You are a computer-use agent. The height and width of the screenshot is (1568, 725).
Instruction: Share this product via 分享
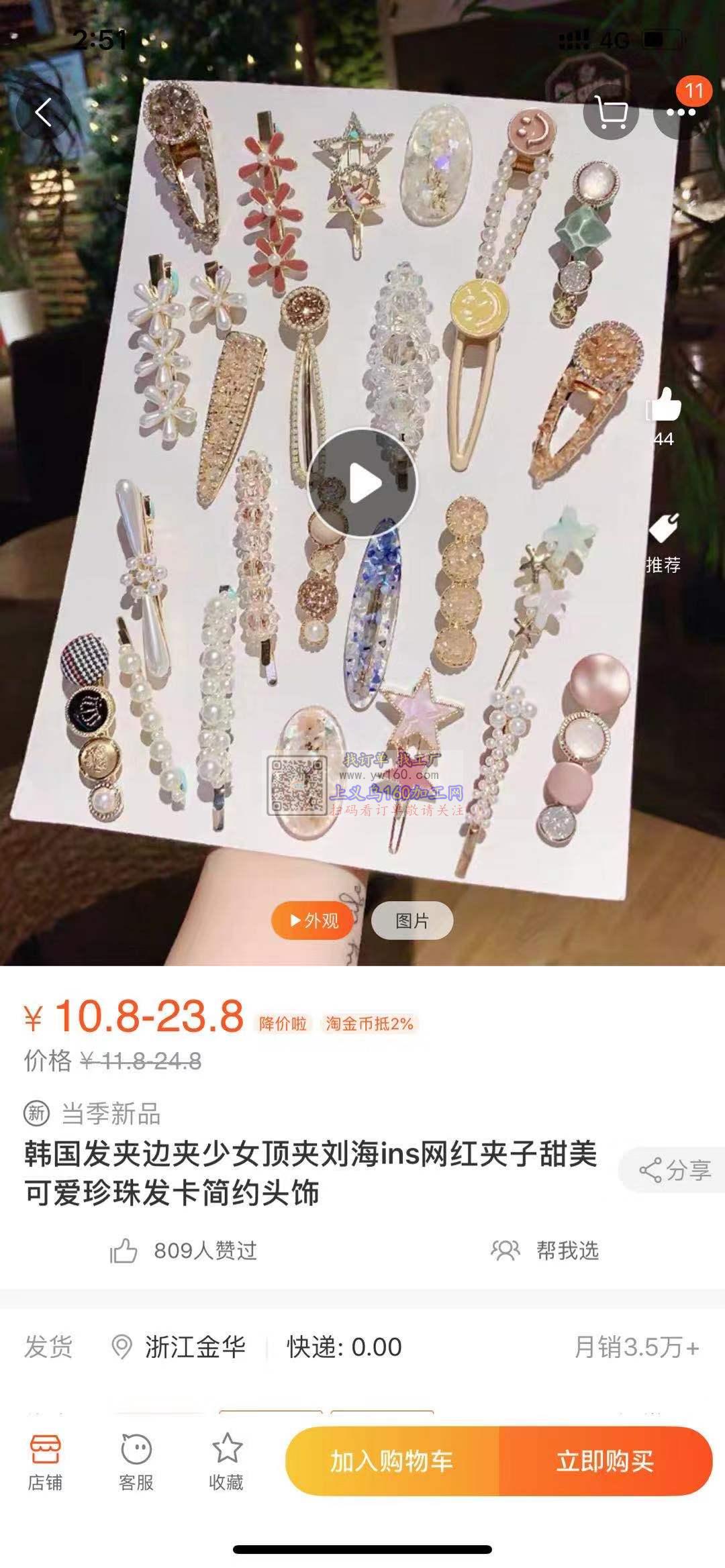coord(675,1170)
